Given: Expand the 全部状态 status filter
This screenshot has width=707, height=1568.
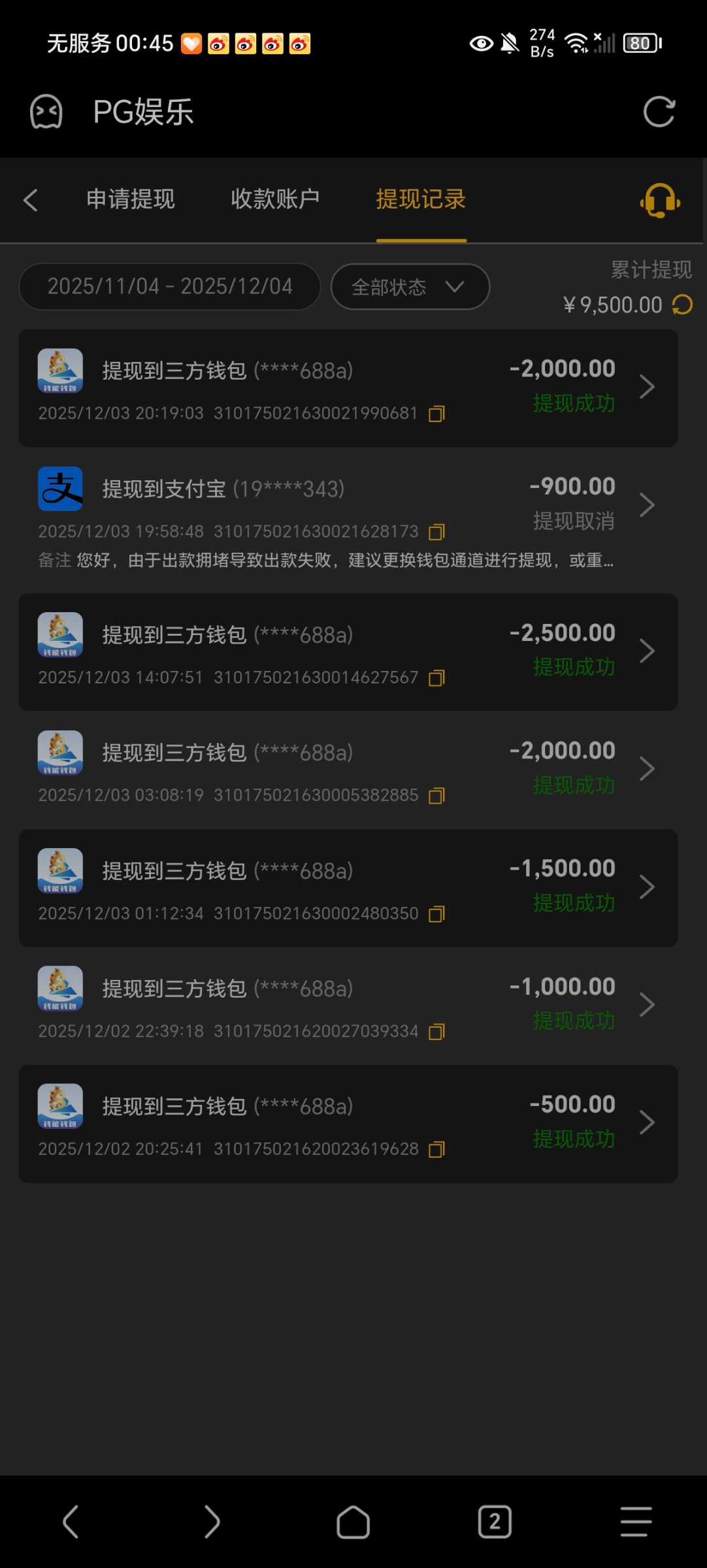Looking at the screenshot, I should (410, 287).
